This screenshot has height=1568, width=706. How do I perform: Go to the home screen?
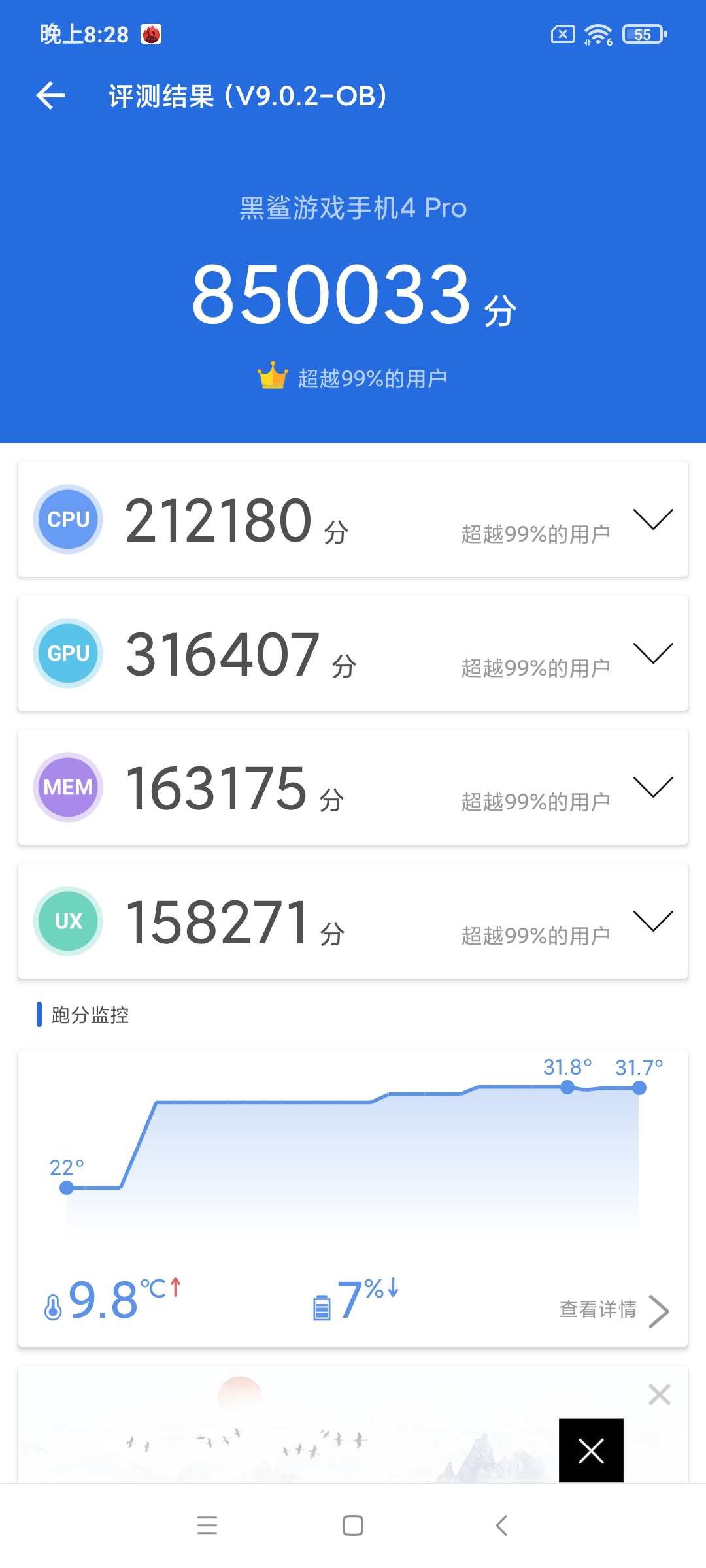point(353,1525)
